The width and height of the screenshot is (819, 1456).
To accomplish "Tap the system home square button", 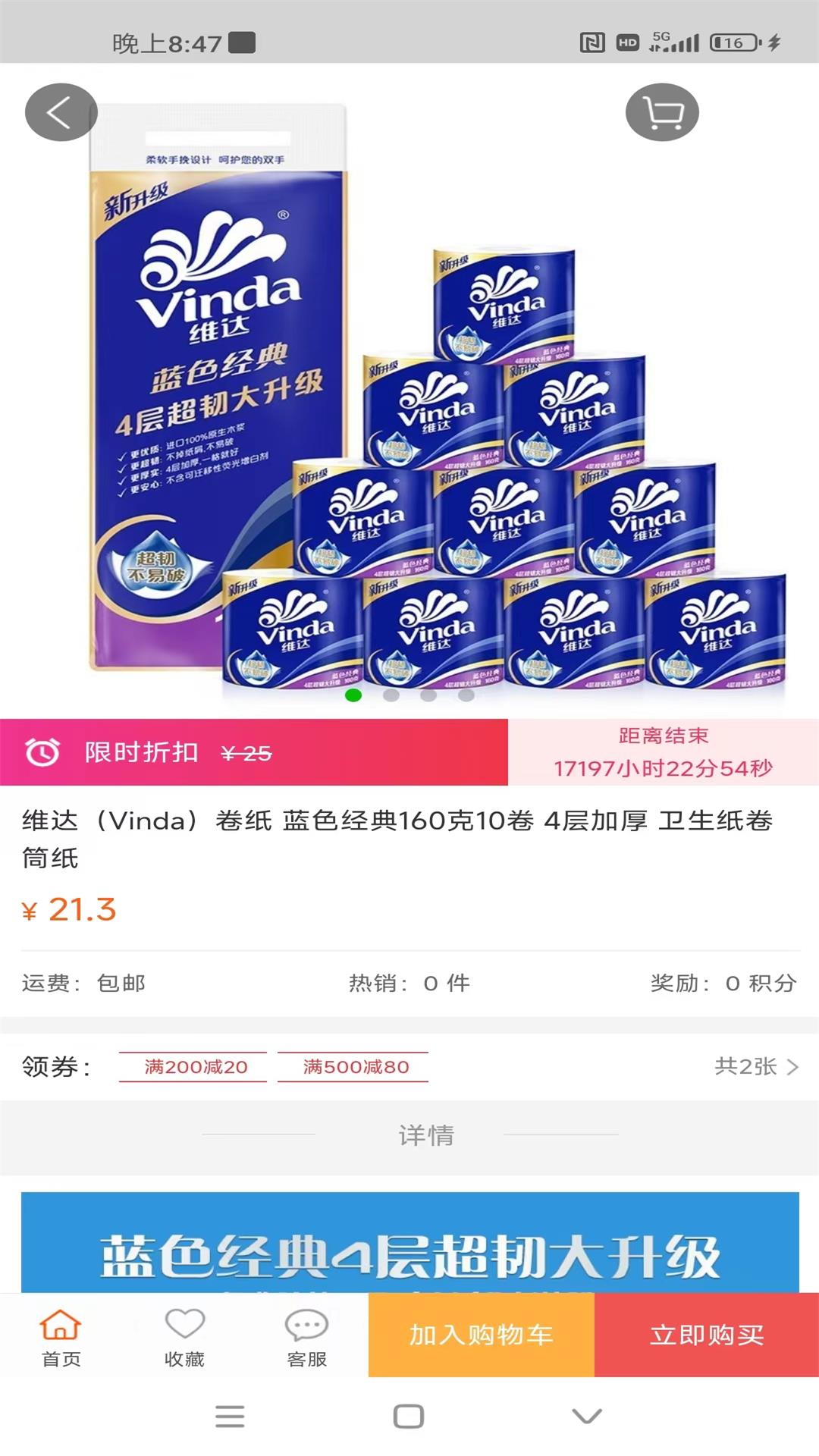I will pos(409,1416).
